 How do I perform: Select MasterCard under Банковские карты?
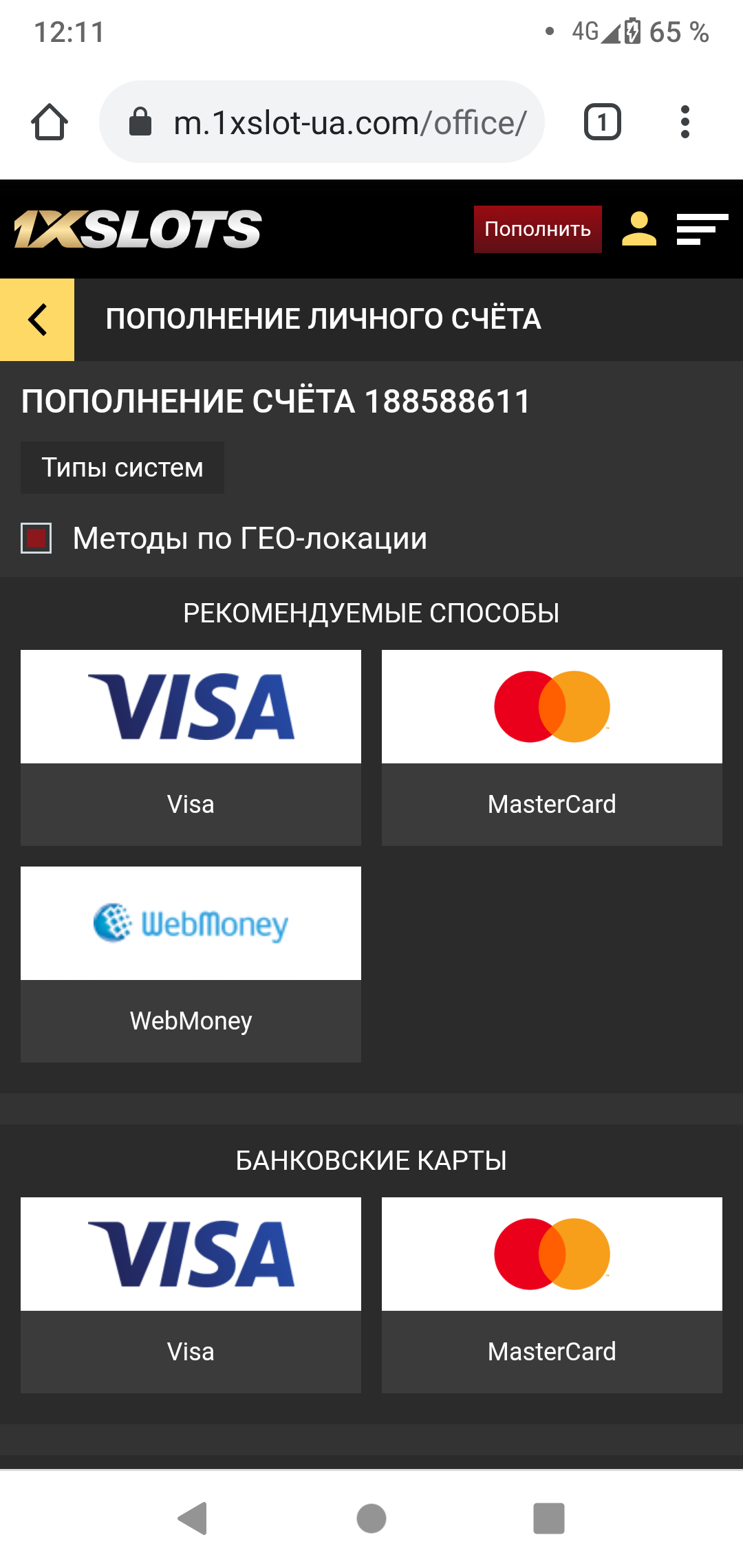point(552,1294)
